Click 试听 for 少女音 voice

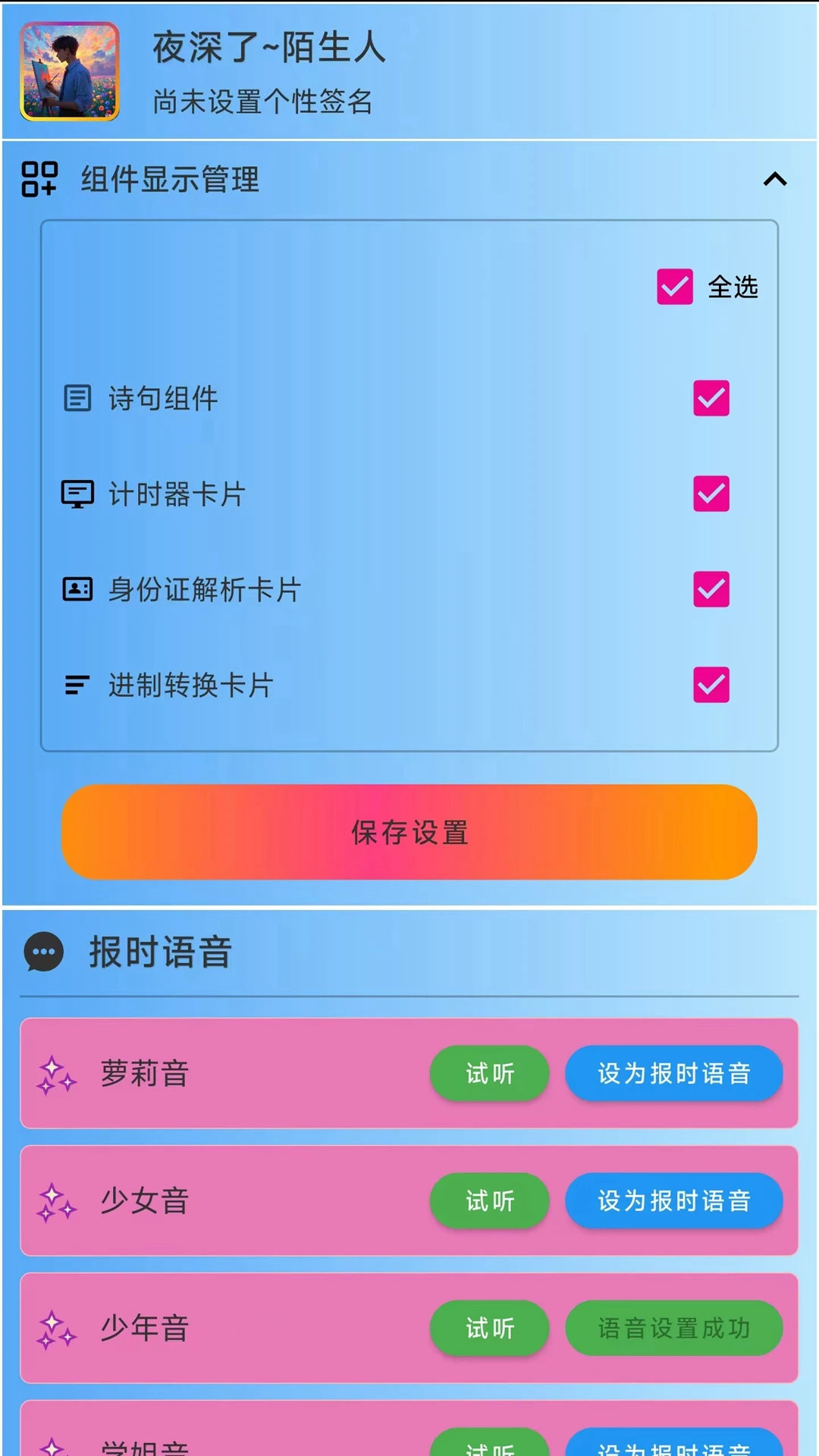[489, 1201]
